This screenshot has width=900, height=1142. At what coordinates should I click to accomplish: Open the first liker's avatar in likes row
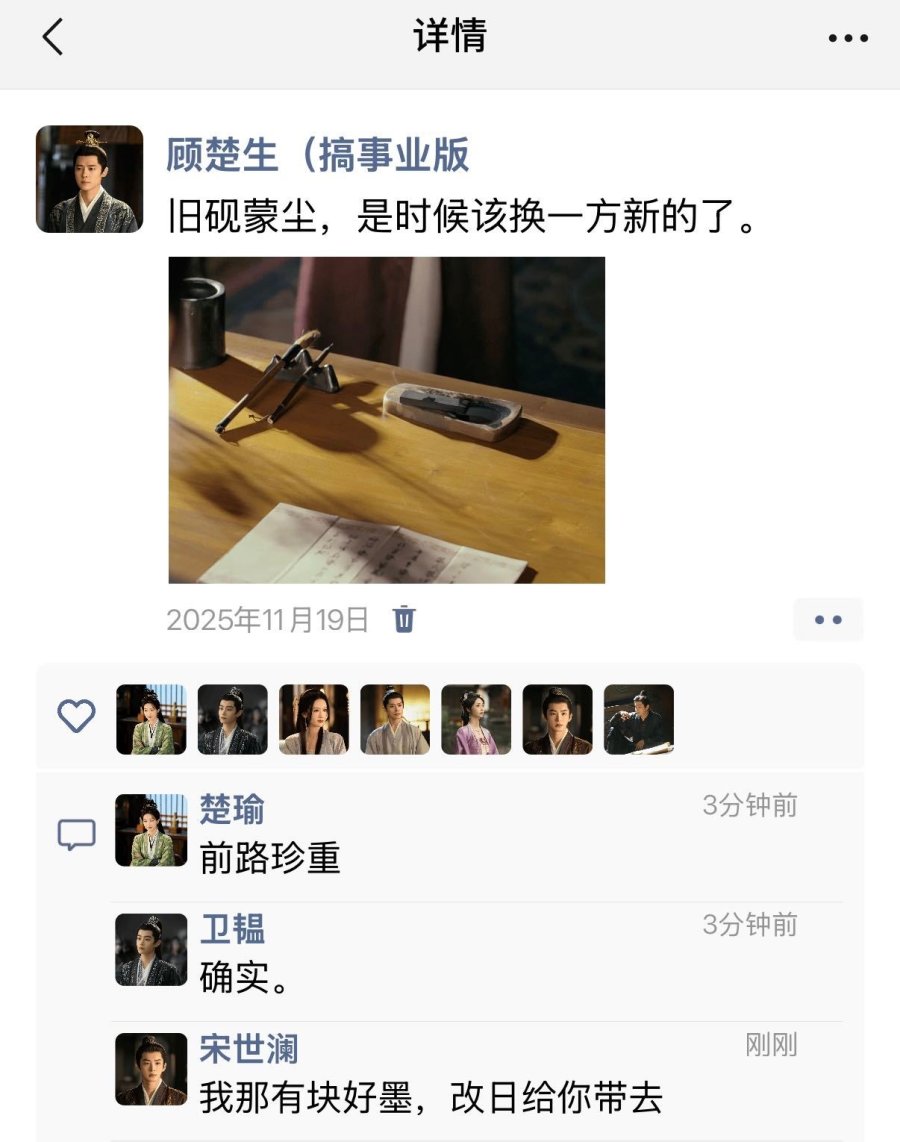point(151,719)
